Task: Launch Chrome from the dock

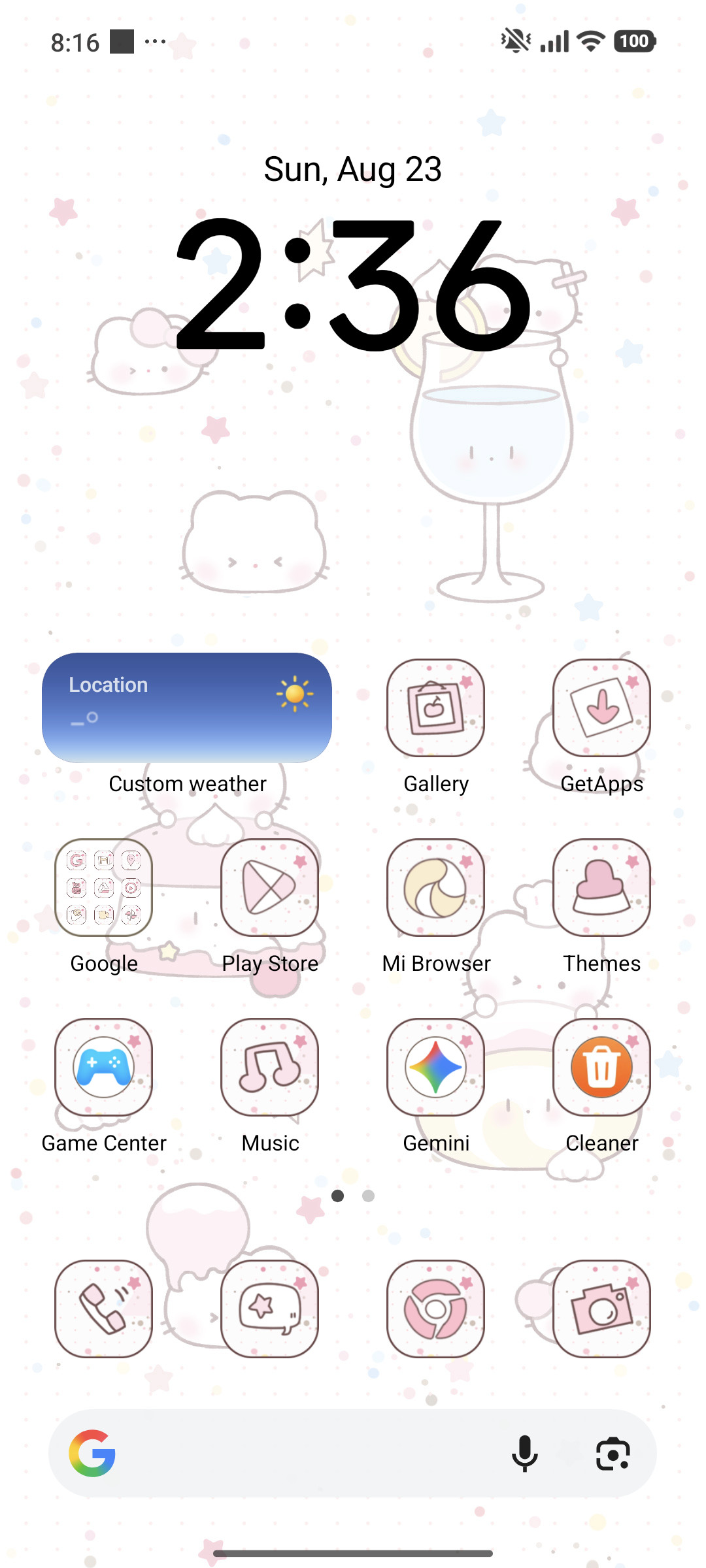Action: (x=436, y=1309)
